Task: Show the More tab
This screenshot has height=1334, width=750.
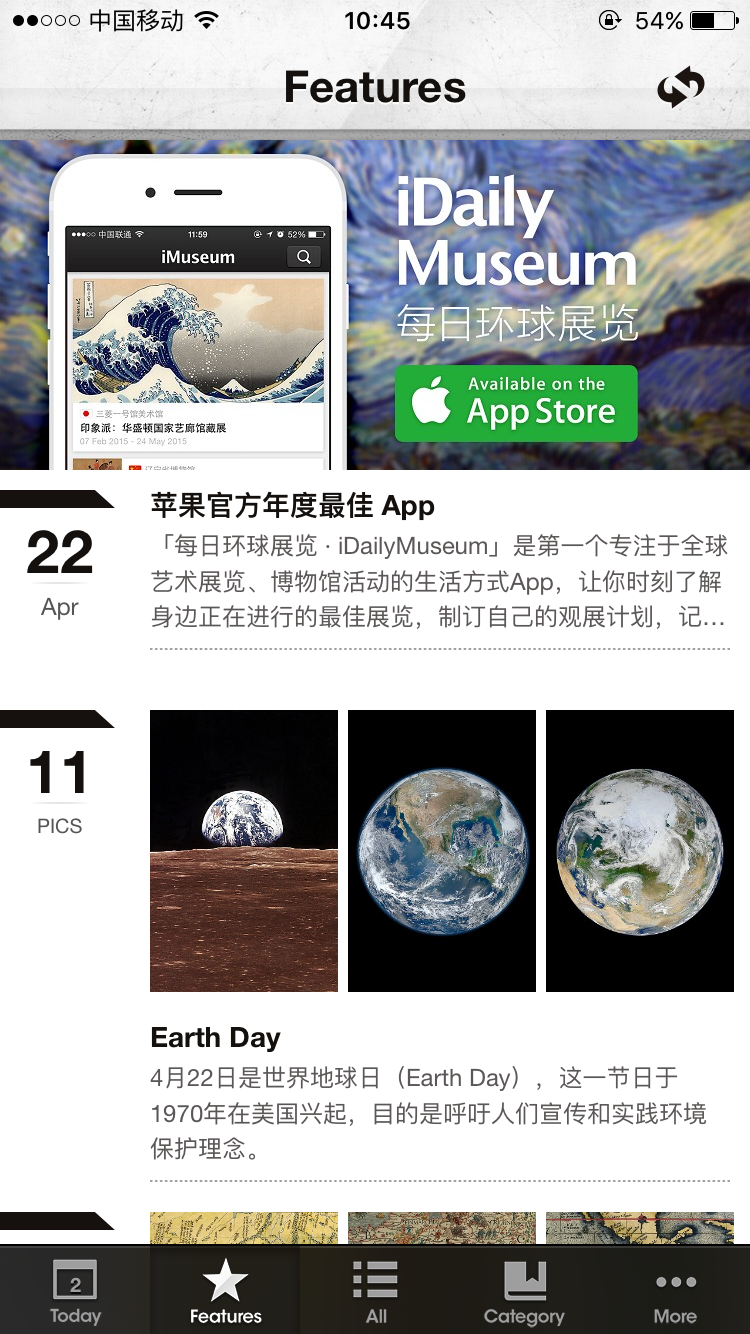Action: tap(675, 1292)
